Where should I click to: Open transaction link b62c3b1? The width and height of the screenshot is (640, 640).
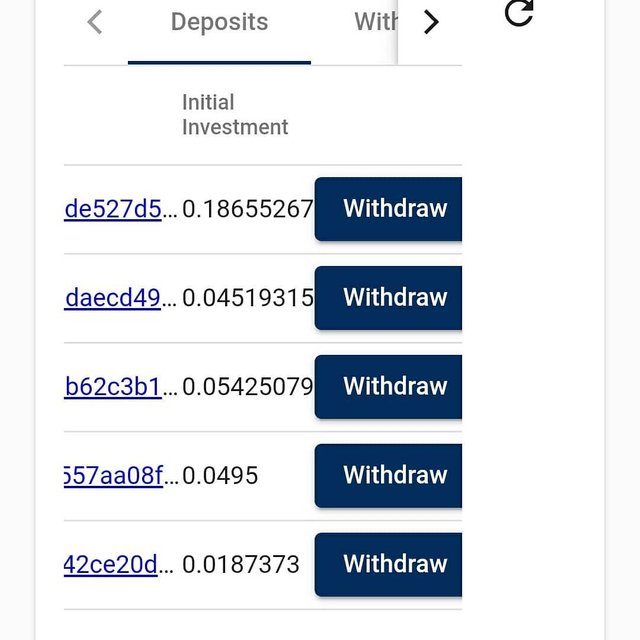[120, 386]
